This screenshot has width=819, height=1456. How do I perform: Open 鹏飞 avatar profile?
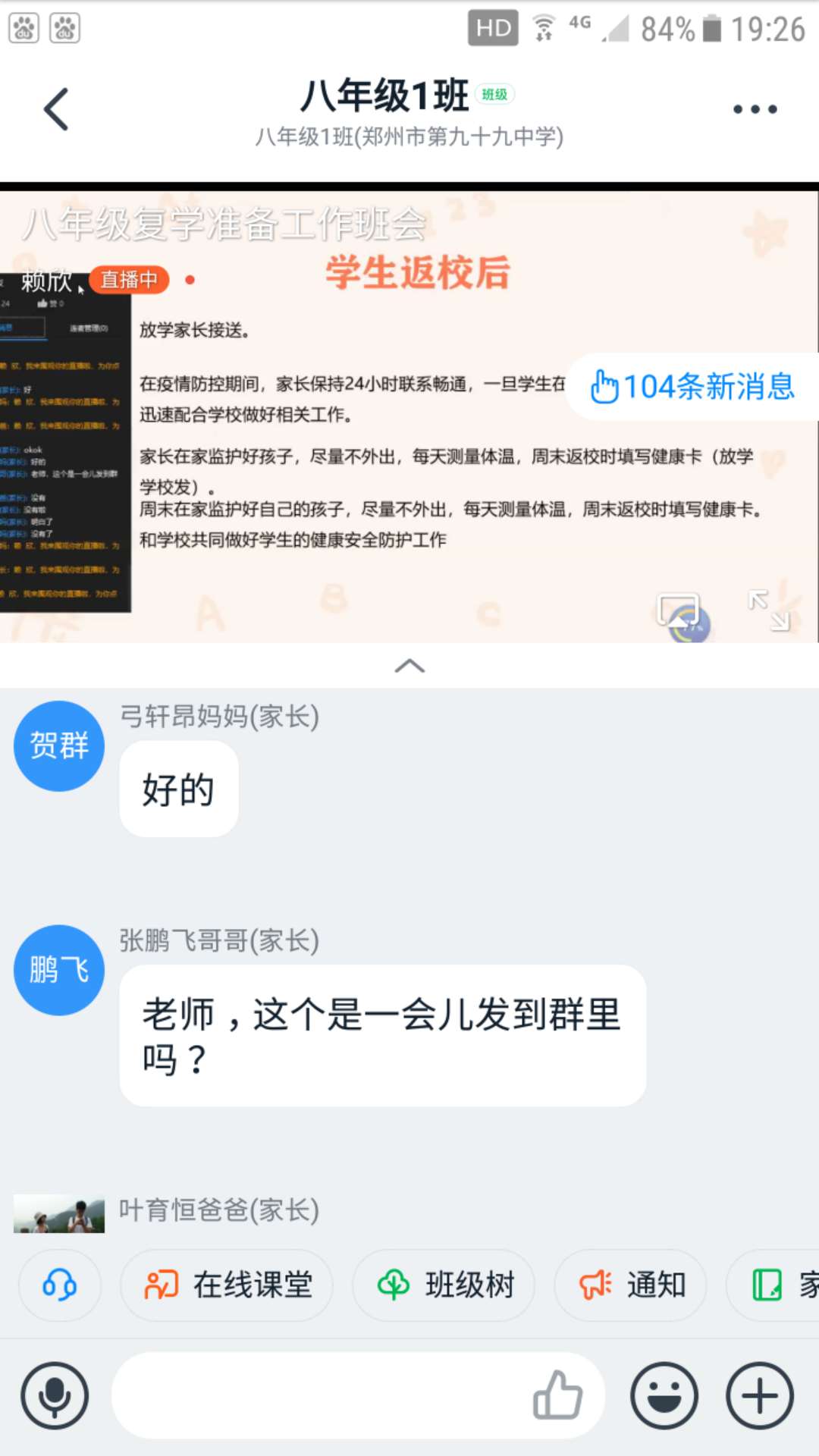pyautogui.click(x=59, y=970)
